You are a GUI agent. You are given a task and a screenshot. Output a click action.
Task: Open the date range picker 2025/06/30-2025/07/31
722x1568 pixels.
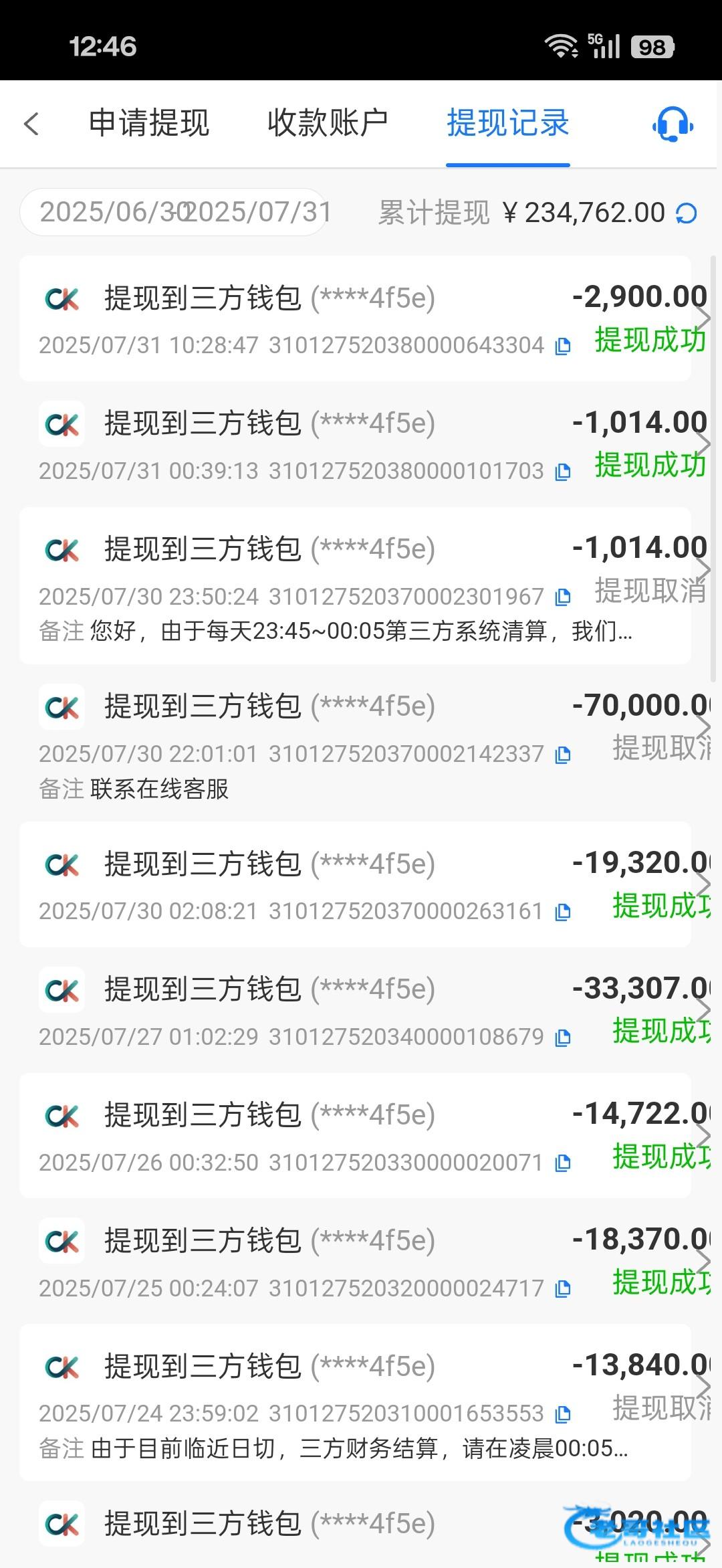click(174, 212)
